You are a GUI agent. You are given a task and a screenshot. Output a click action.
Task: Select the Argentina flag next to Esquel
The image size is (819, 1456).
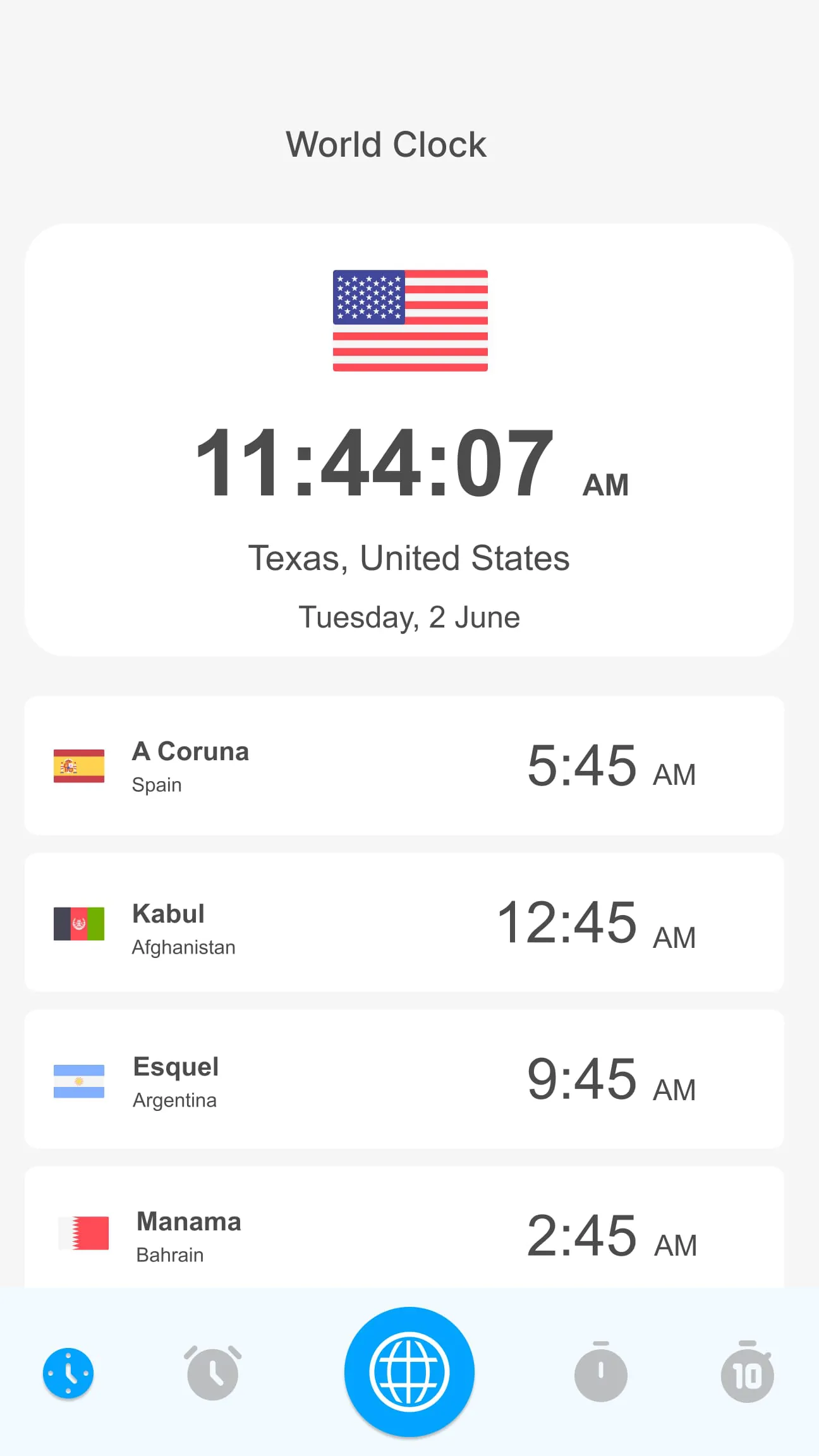(78, 1081)
